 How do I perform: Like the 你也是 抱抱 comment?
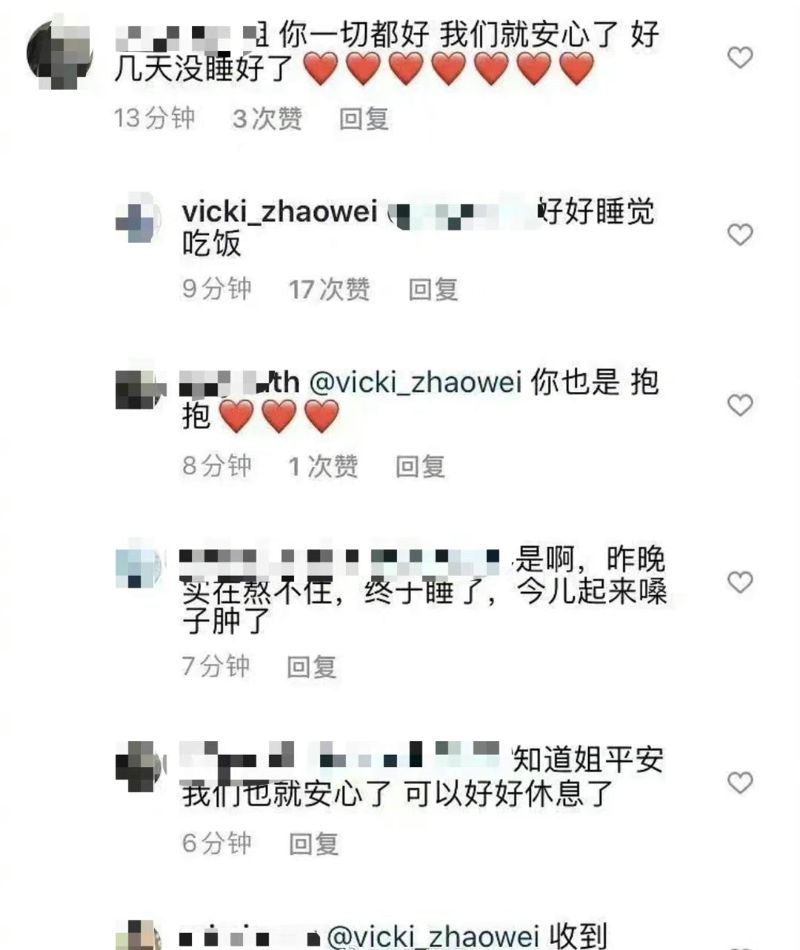(739, 406)
